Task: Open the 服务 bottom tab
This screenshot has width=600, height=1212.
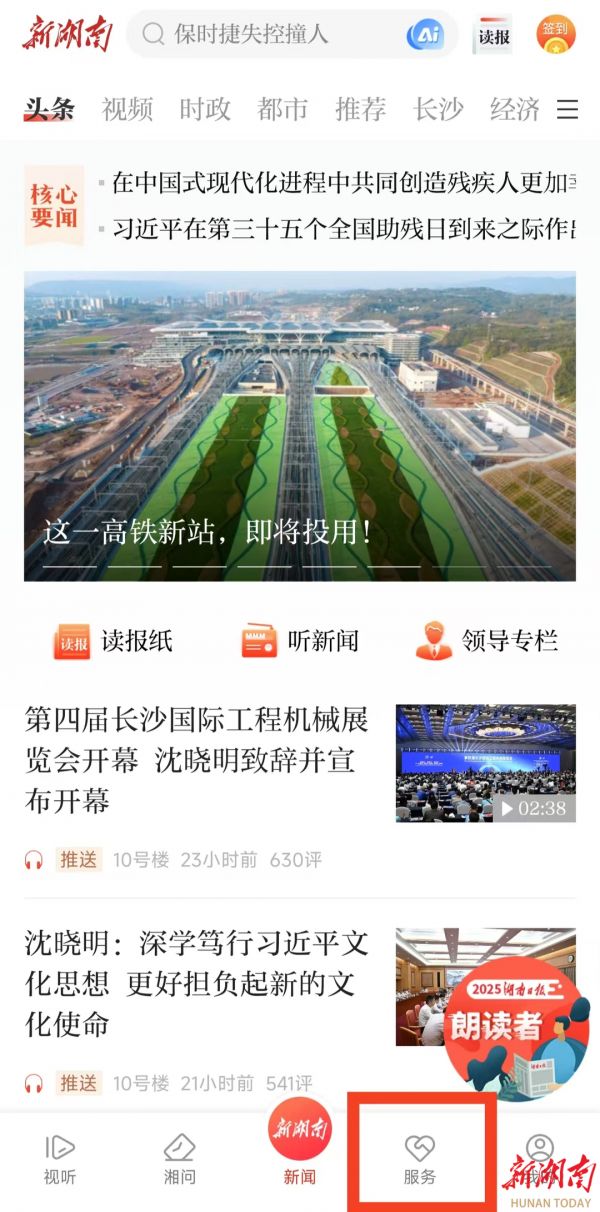Action: tap(420, 1158)
